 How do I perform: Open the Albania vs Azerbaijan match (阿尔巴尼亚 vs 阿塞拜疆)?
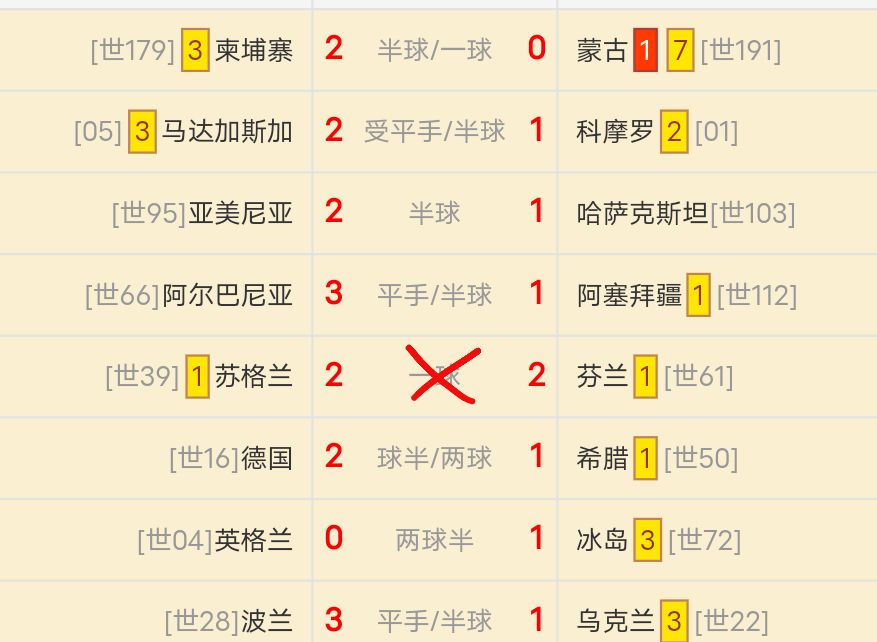click(435, 294)
